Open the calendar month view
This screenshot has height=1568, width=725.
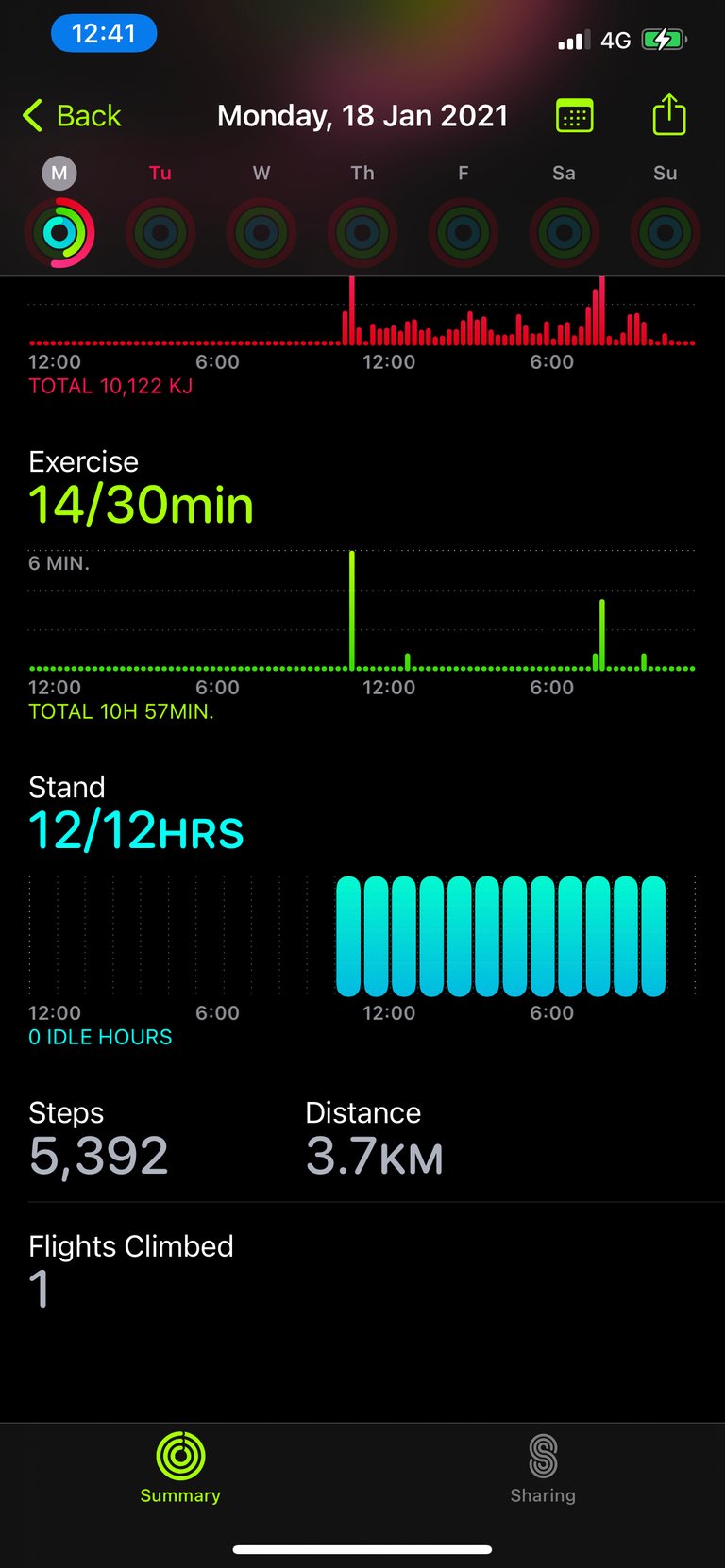pyautogui.click(x=575, y=116)
